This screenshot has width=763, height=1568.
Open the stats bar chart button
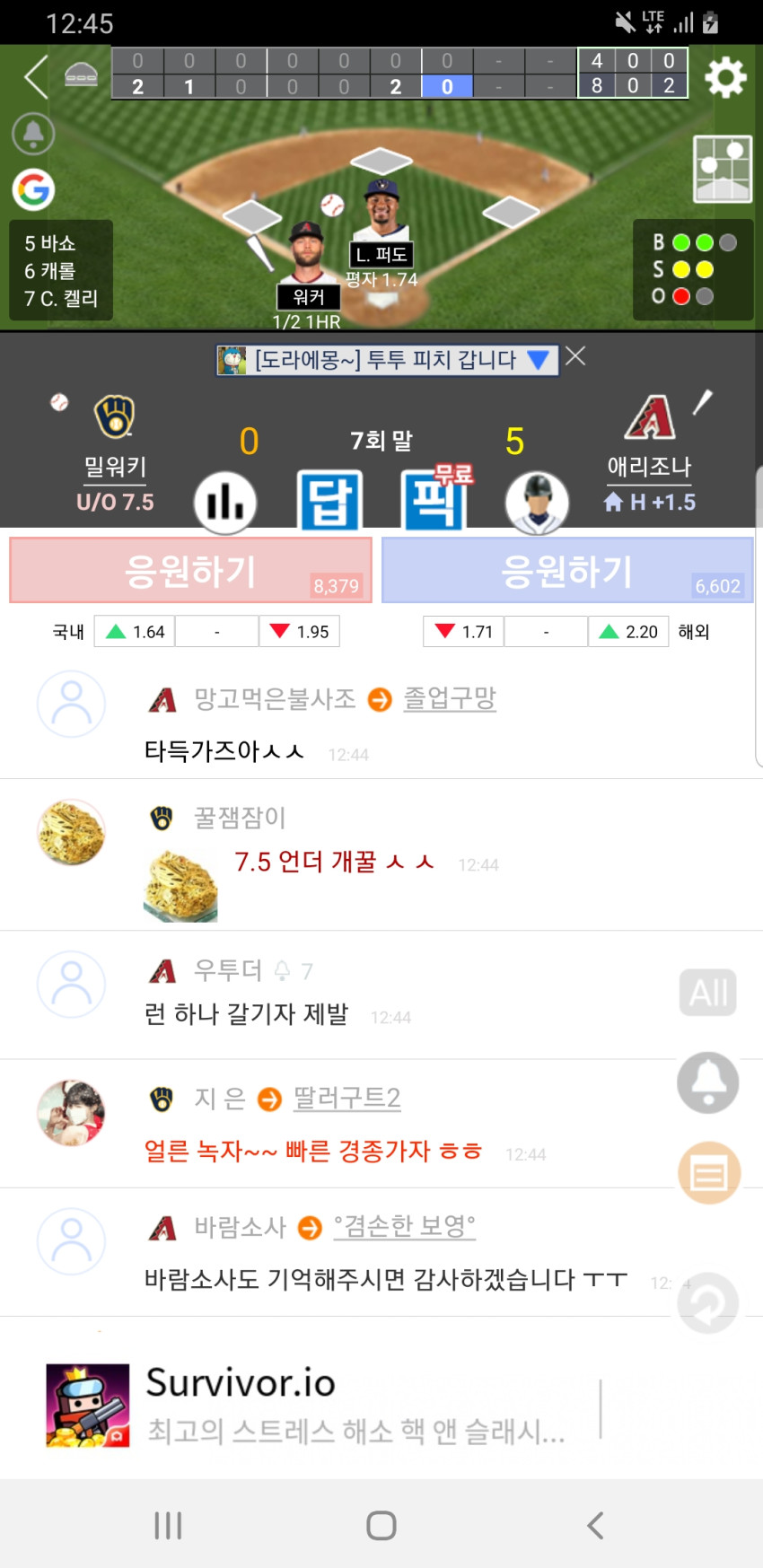coord(225,503)
